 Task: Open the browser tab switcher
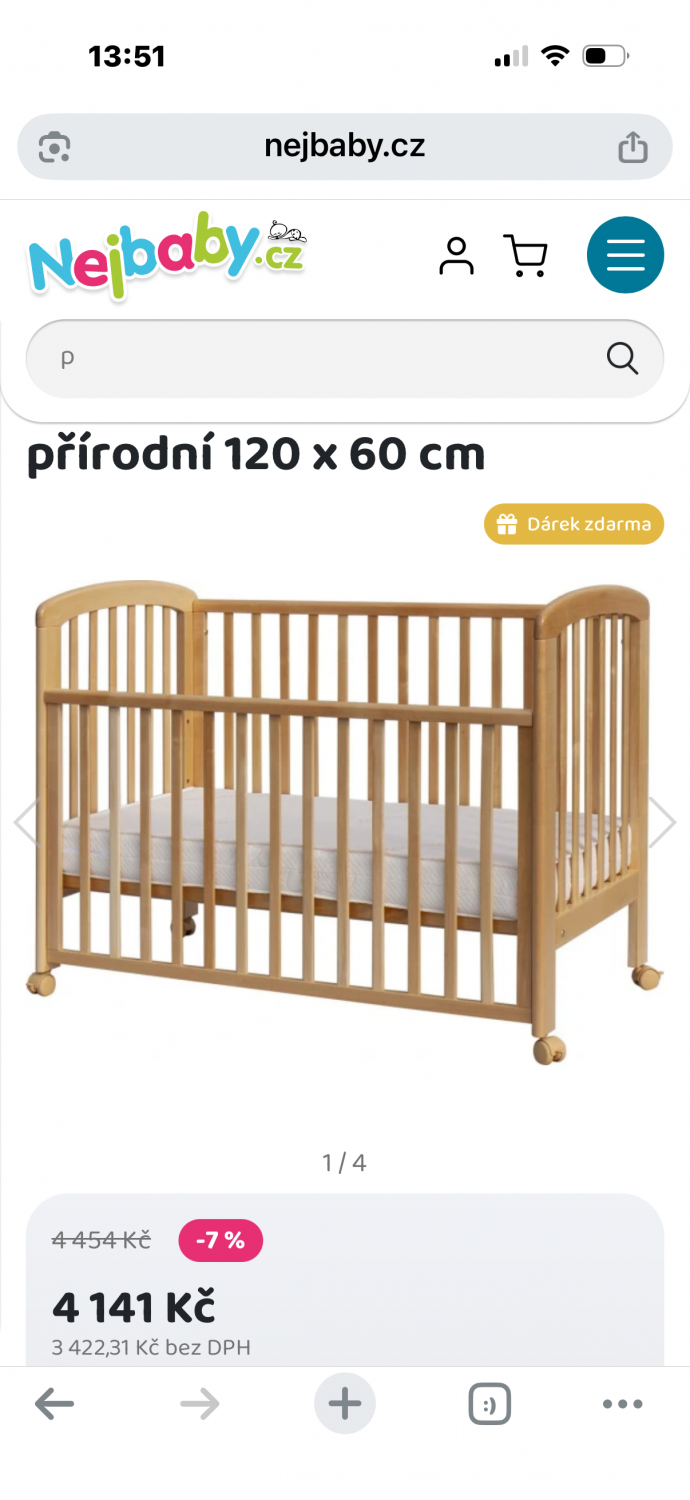(x=490, y=1404)
